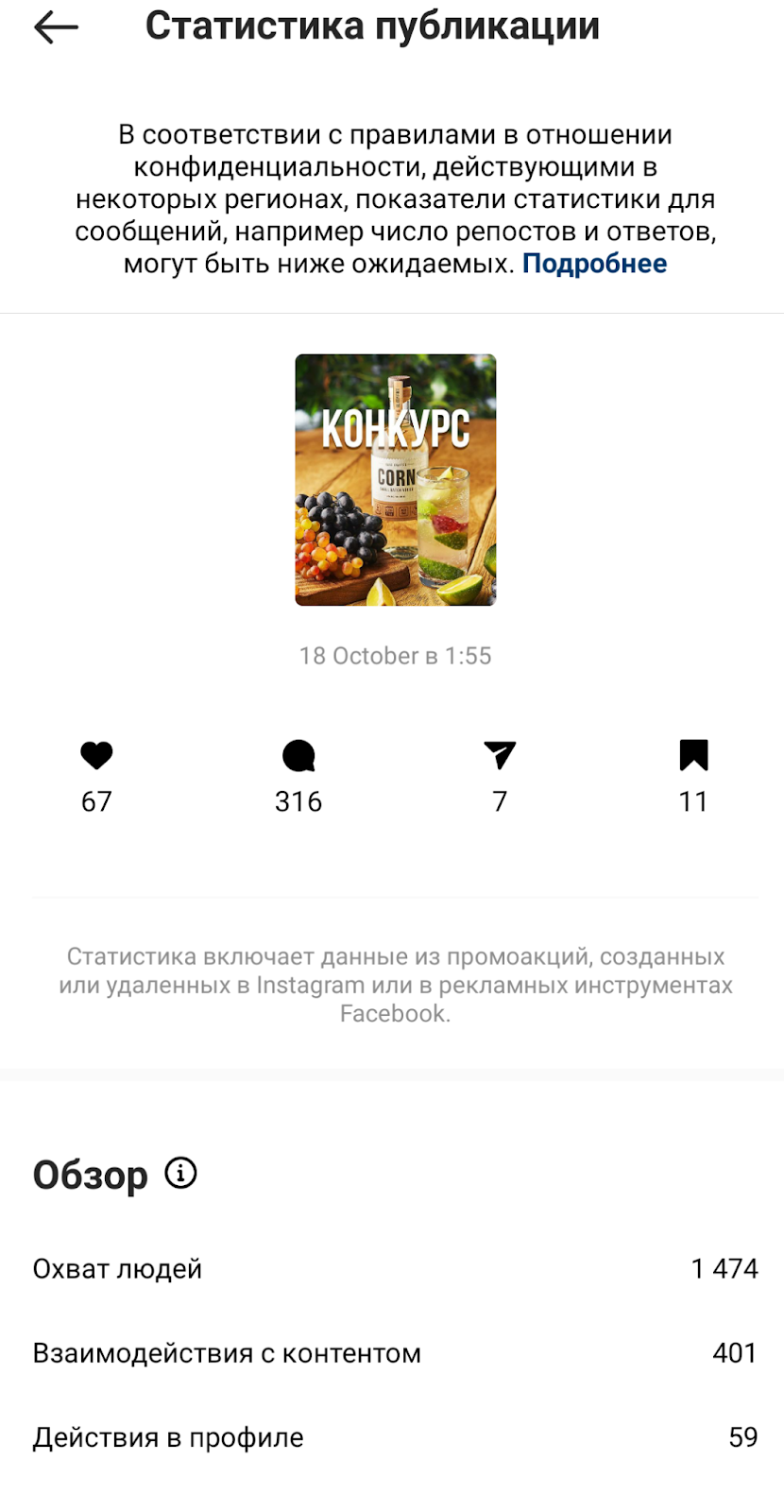Open the Подробнее link
Image resolution: width=784 pixels, height=1512 pixels.
(594, 264)
